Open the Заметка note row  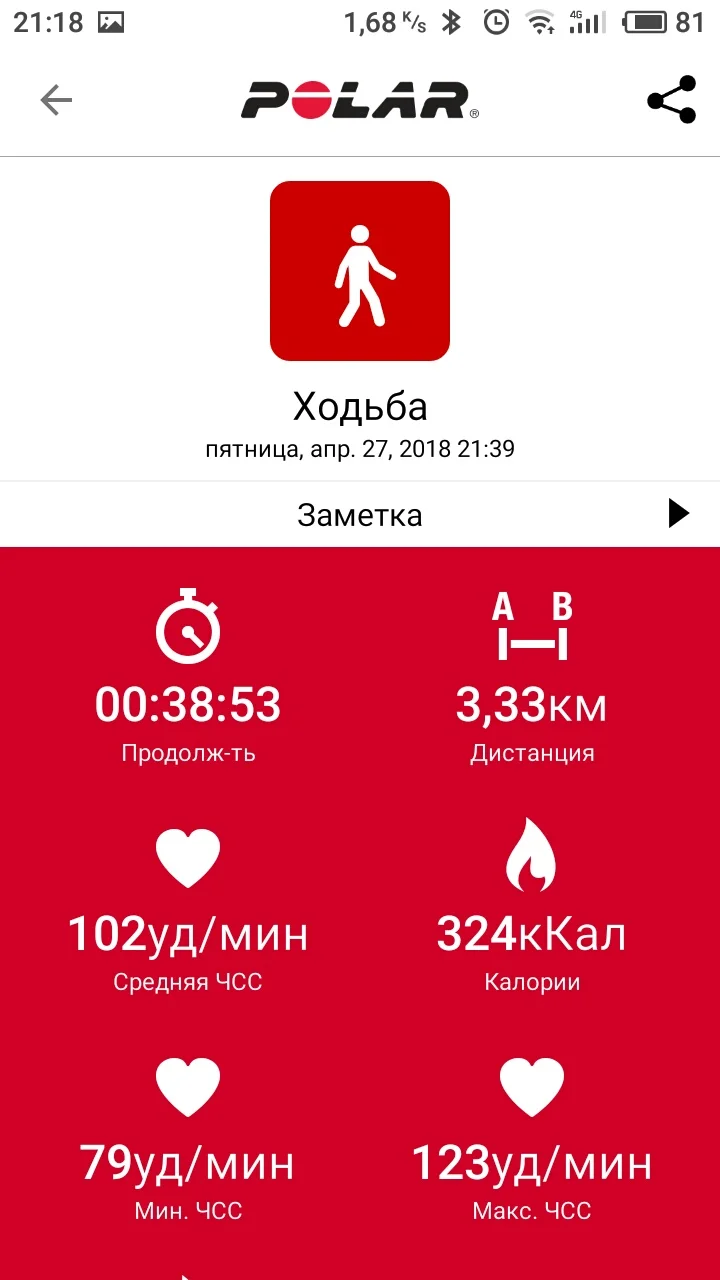pos(360,515)
